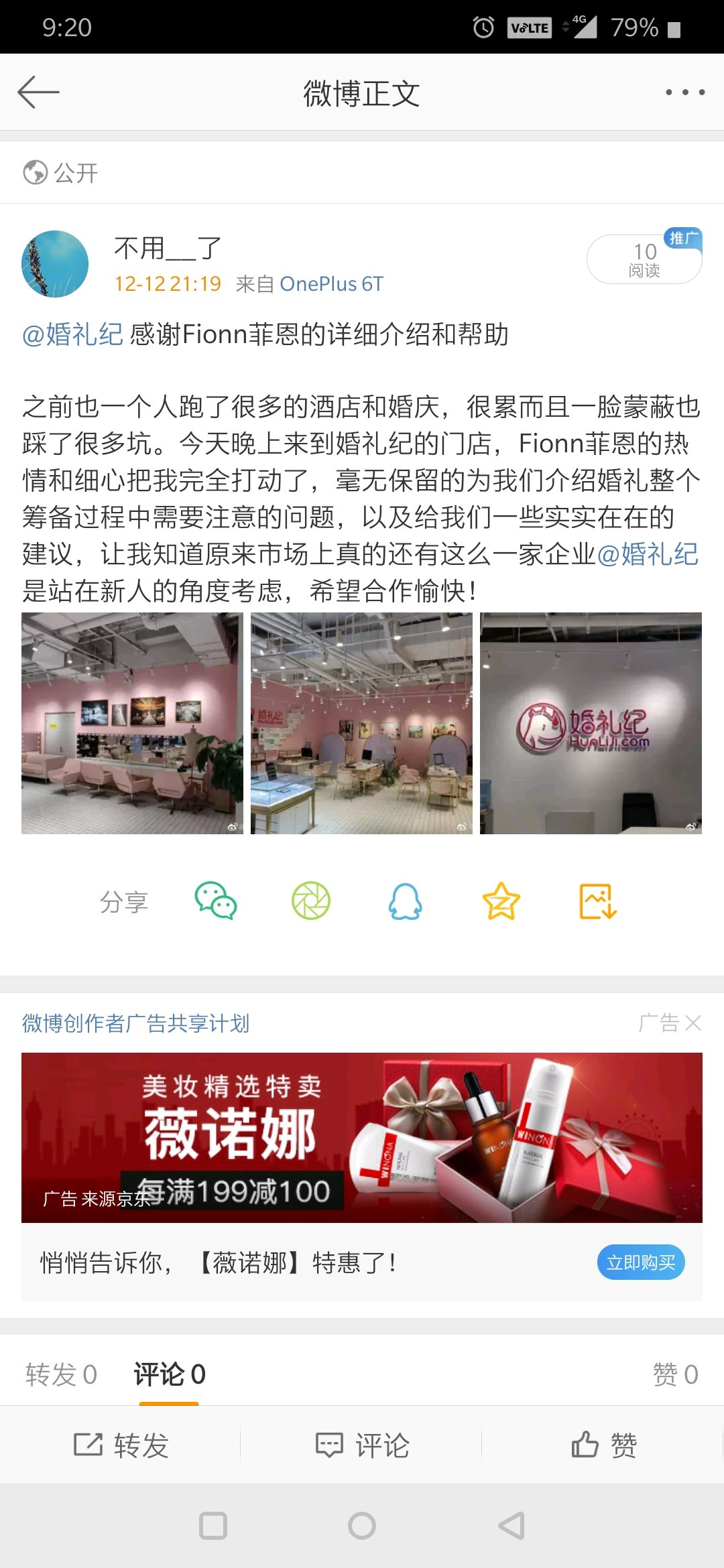The width and height of the screenshot is (724, 1568).
Task: Switch to the 赞 0 tab
Action: click(676, 1374)
